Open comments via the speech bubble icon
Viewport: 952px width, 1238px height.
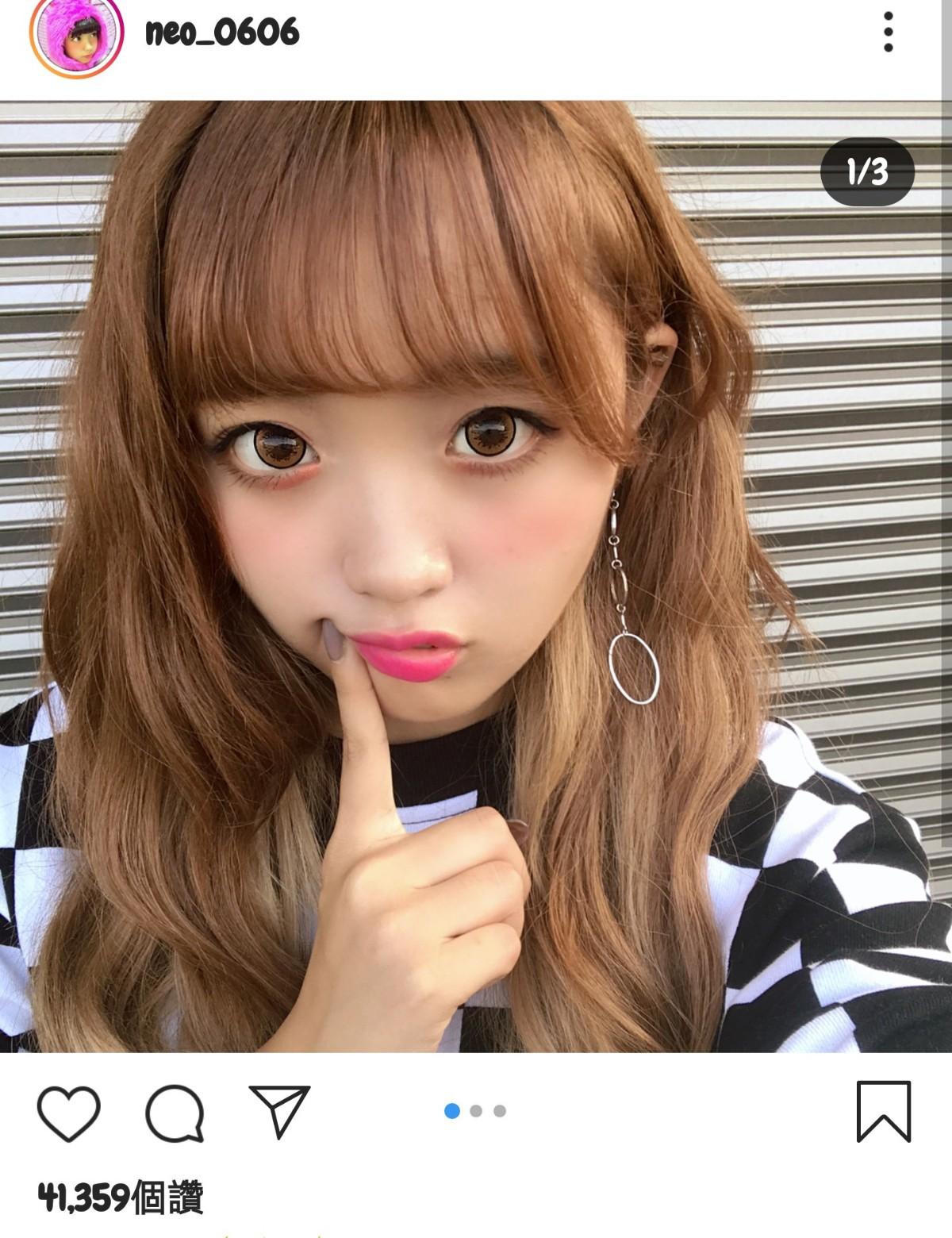[x=175, y=1113]
